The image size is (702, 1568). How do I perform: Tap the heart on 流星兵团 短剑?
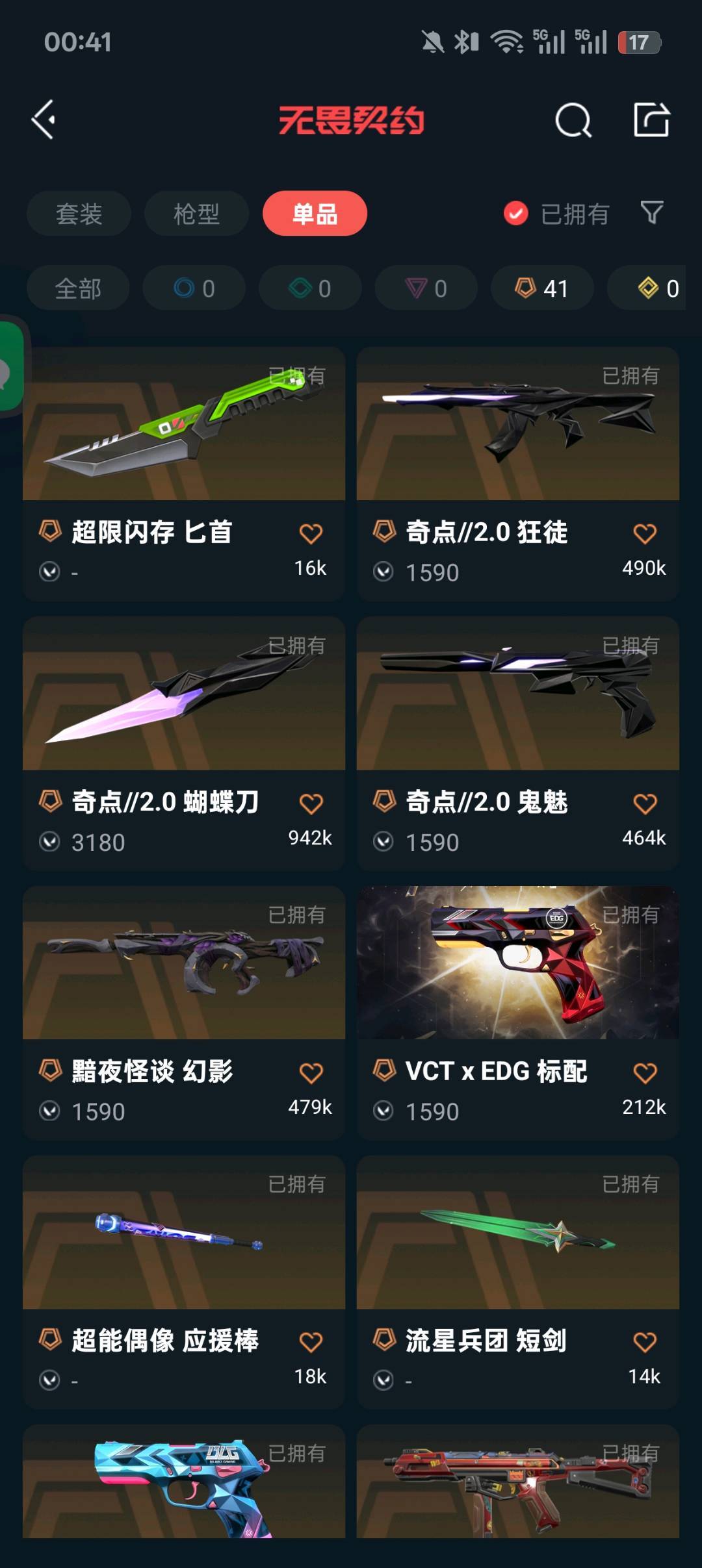(645, 1342)
